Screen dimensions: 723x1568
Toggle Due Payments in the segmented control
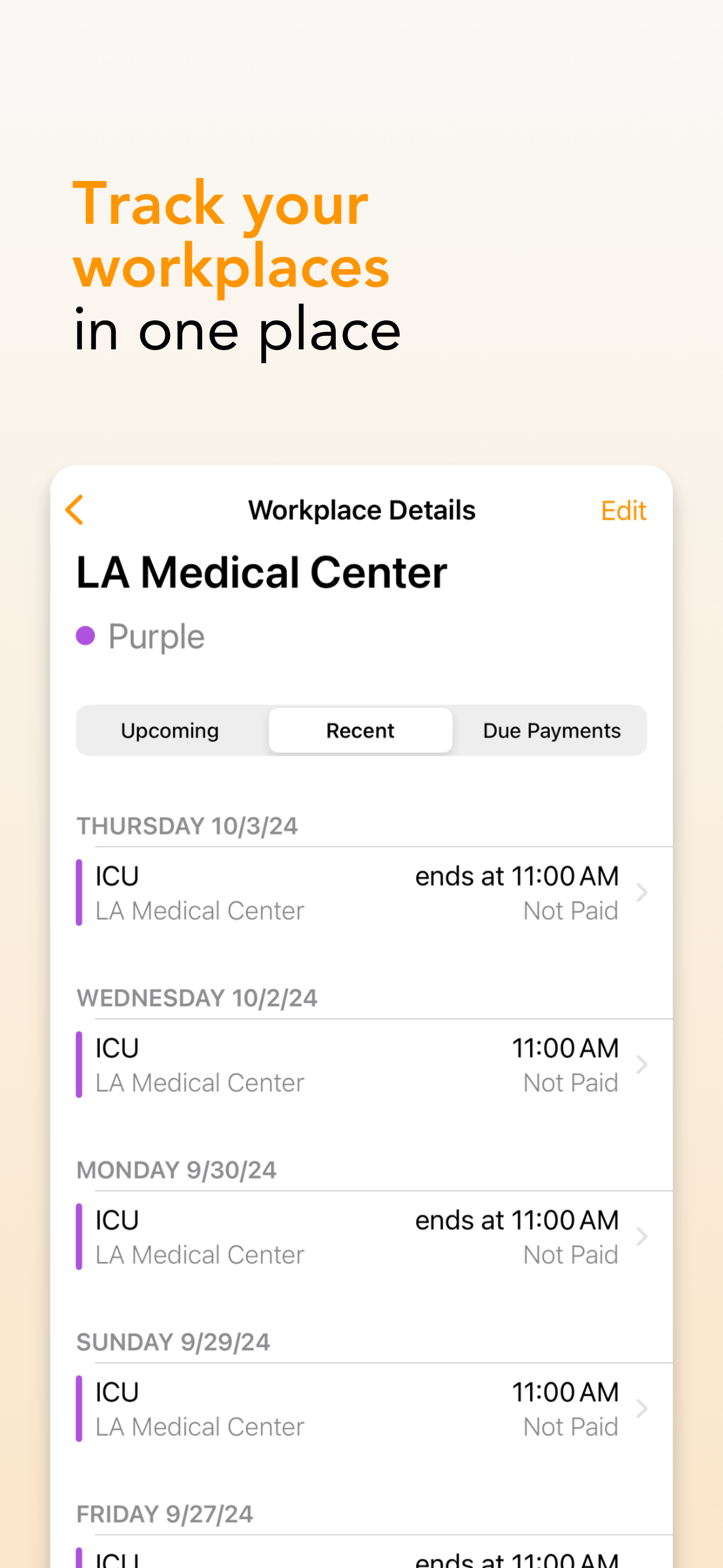pyautogui.click(x=551, y=730)
